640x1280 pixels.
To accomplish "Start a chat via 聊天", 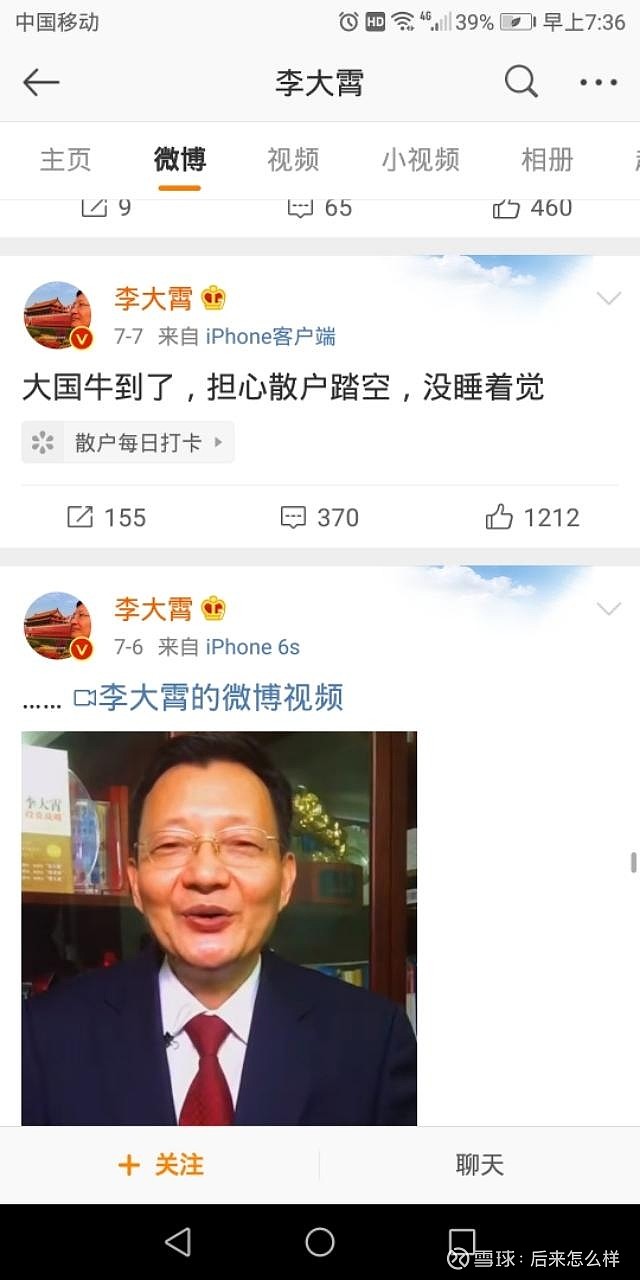I will click(x=480, y=1165).
